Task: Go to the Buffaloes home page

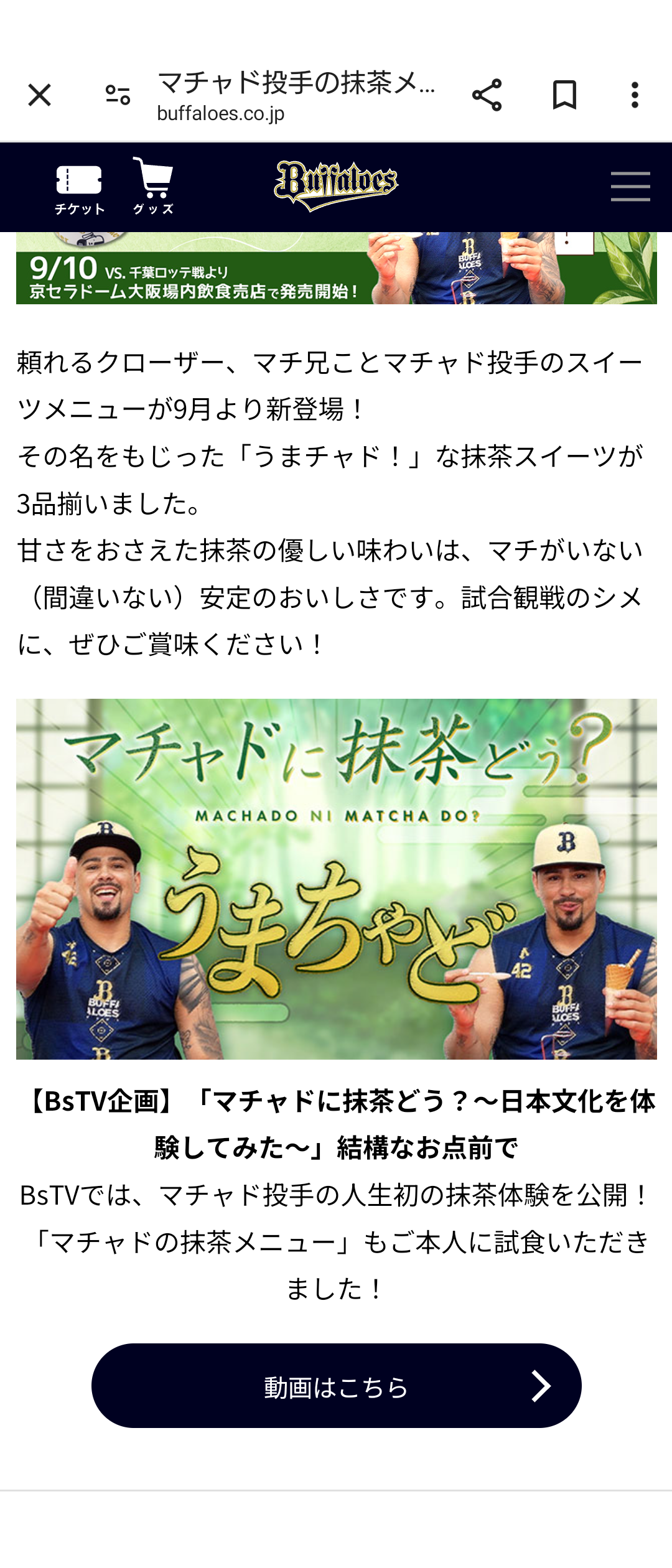Action: (336, 185)
